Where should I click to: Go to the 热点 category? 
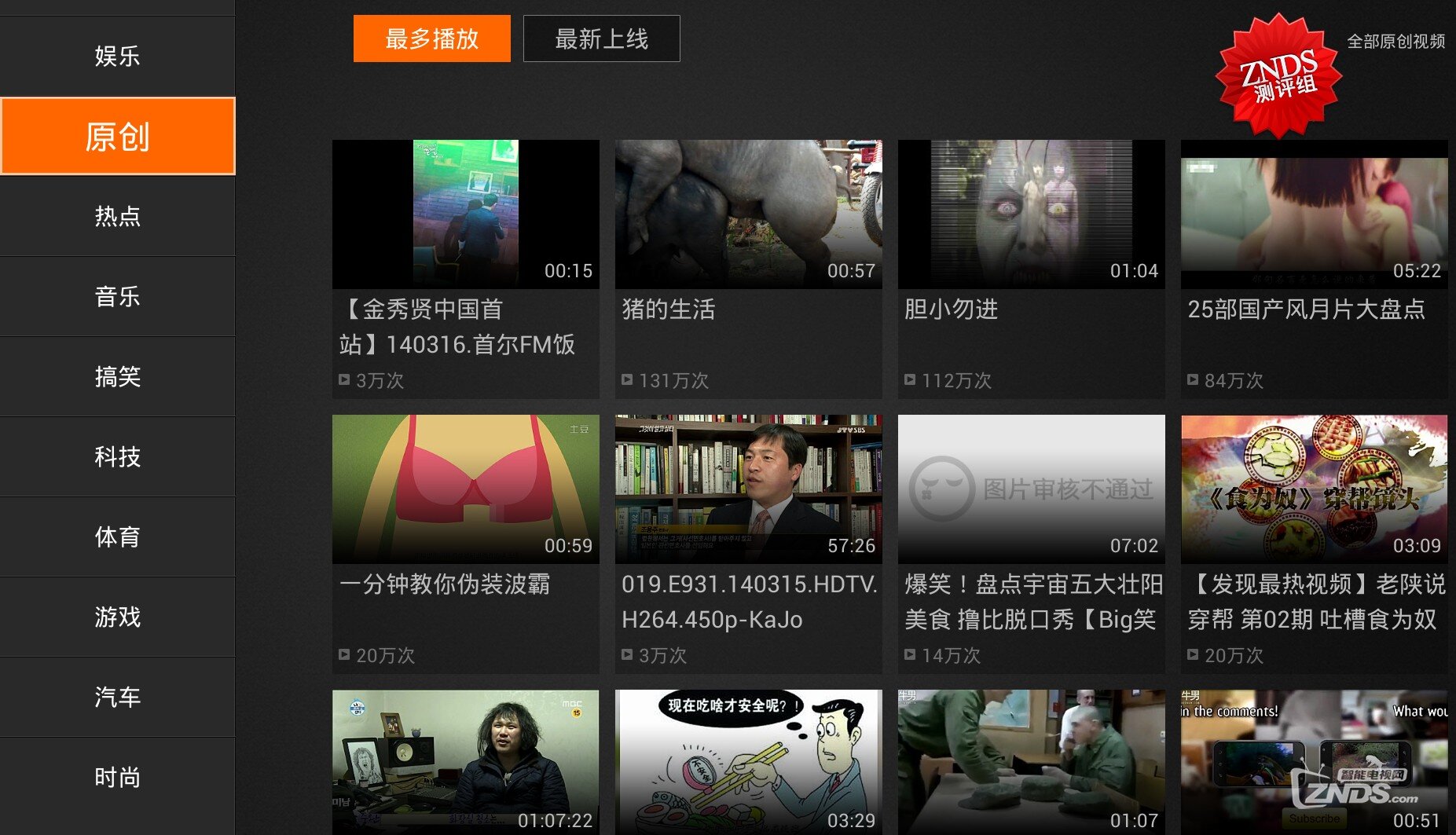(x=117, y=216)
